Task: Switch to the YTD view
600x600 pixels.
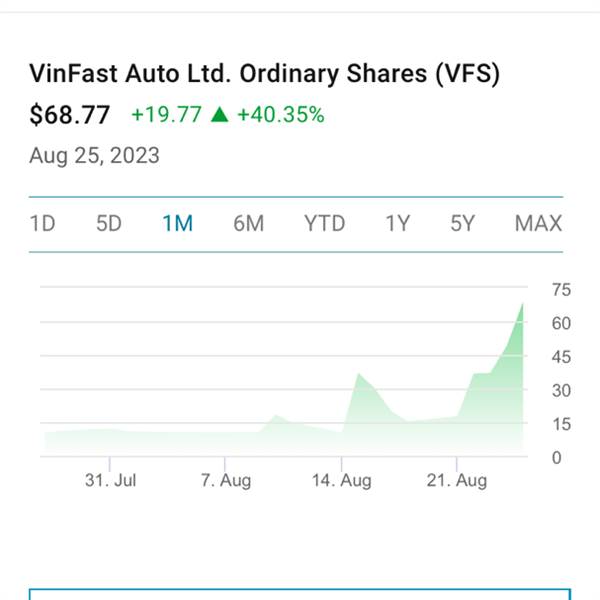Action: click(x=324, y=223)
